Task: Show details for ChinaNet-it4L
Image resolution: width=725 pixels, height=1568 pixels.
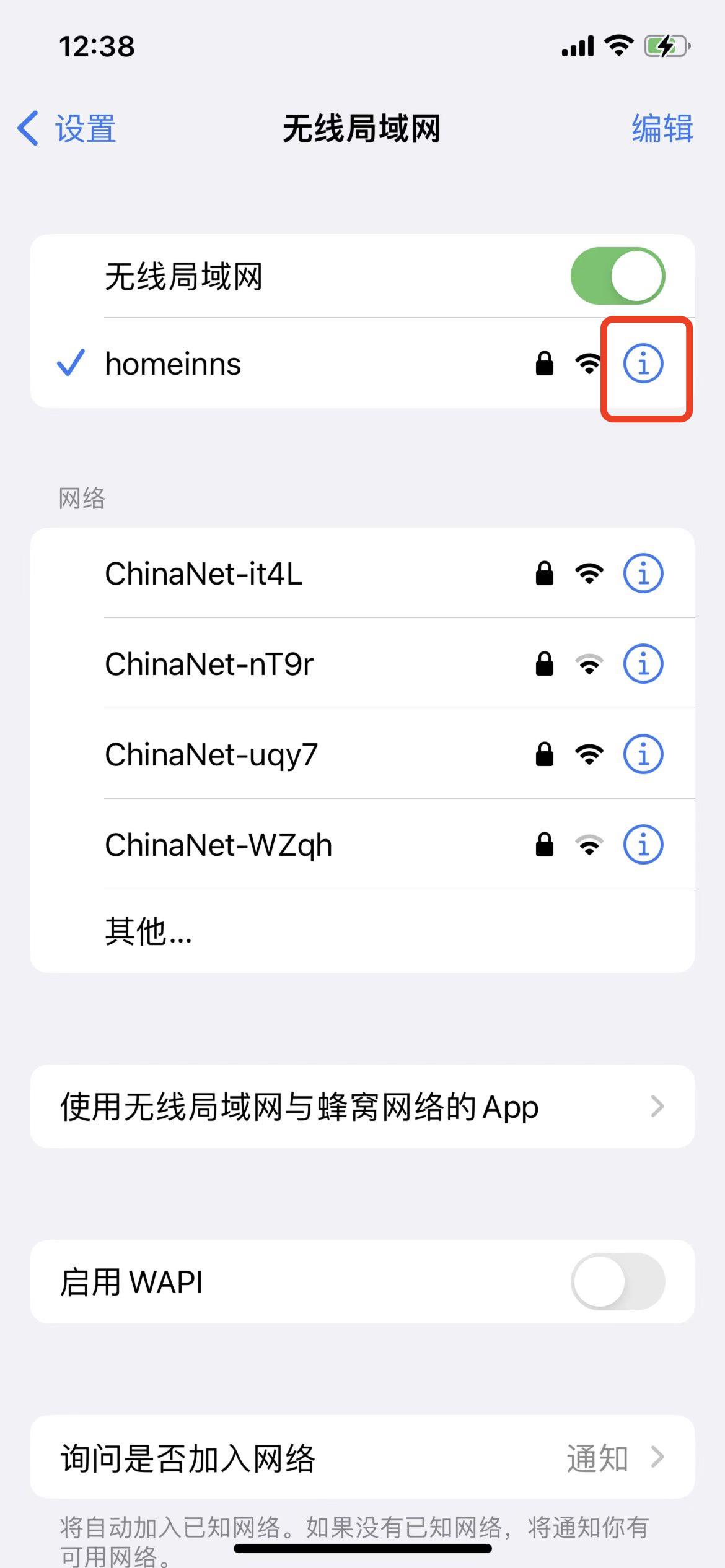Action: point(643,573)
